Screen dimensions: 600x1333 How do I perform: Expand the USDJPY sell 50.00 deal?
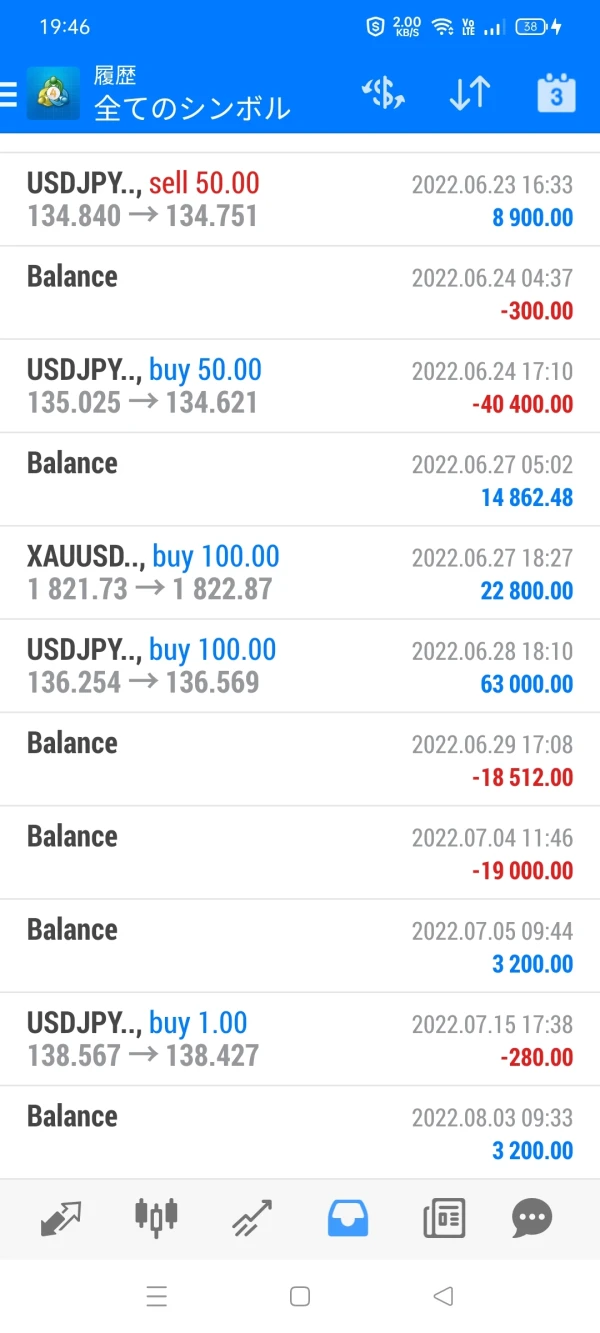pyautogui.click(x=300, y=200)
